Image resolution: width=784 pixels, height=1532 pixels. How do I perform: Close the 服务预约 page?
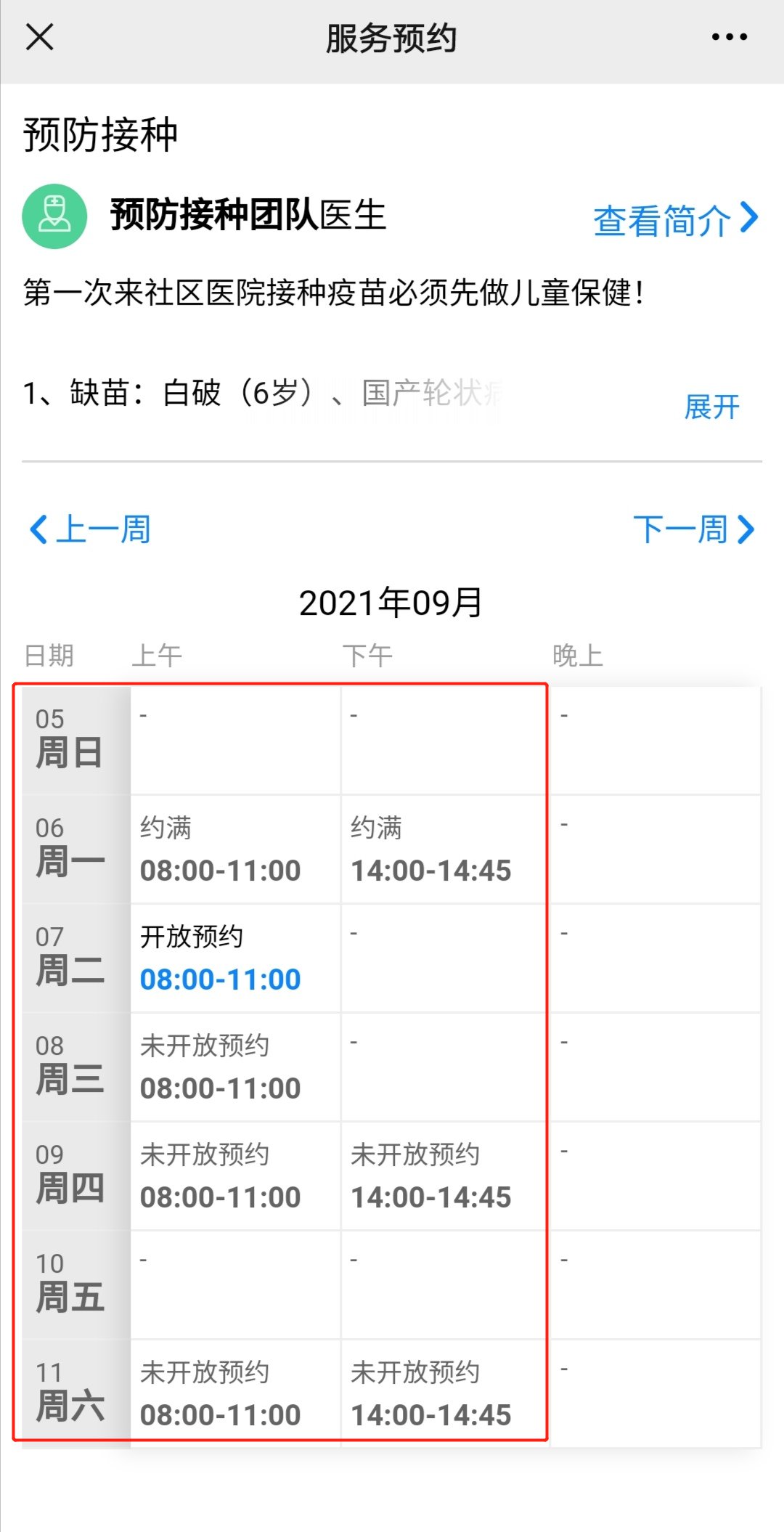click(x=40, y=37)
